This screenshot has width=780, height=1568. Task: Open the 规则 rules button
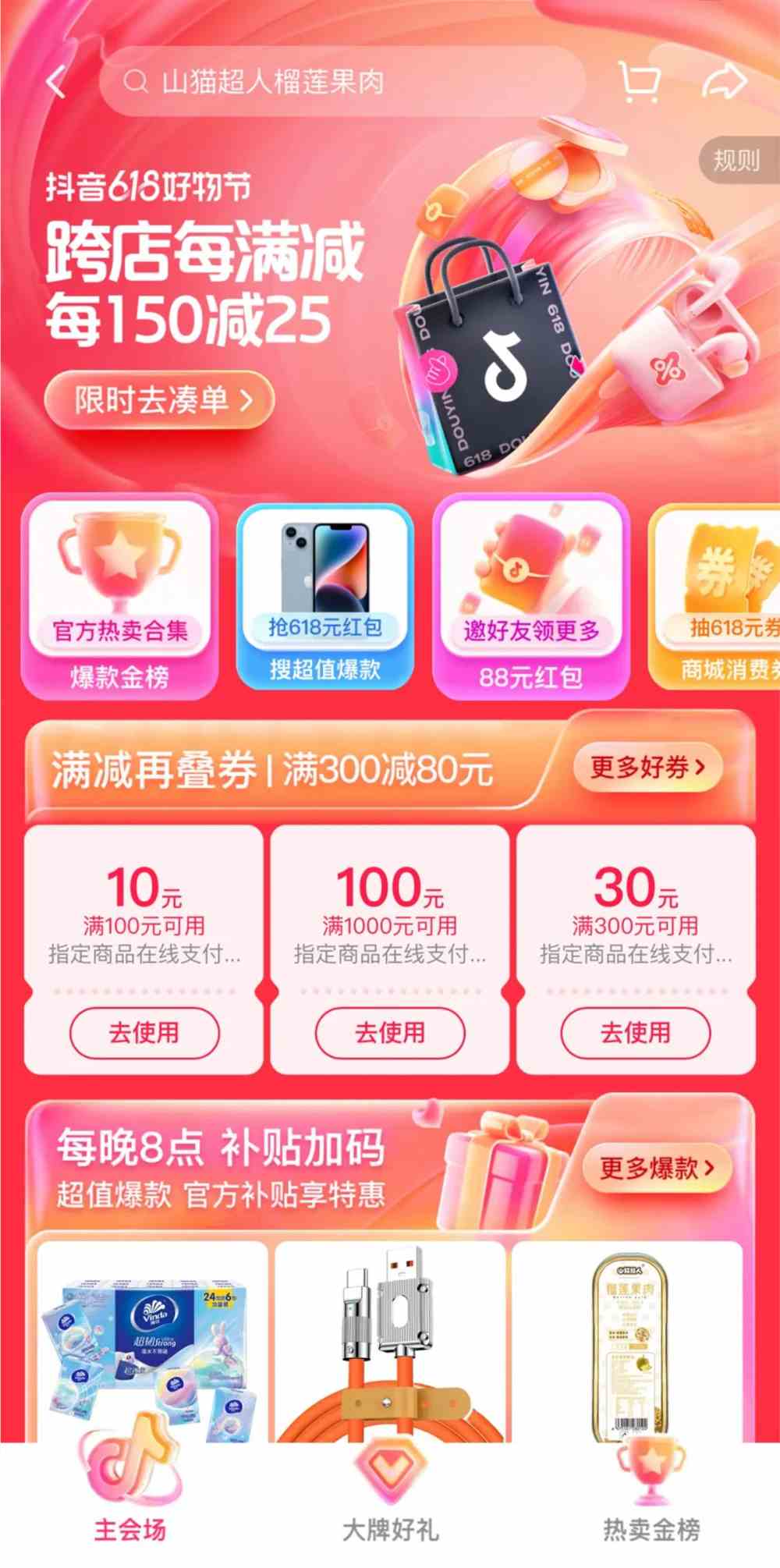736,161
